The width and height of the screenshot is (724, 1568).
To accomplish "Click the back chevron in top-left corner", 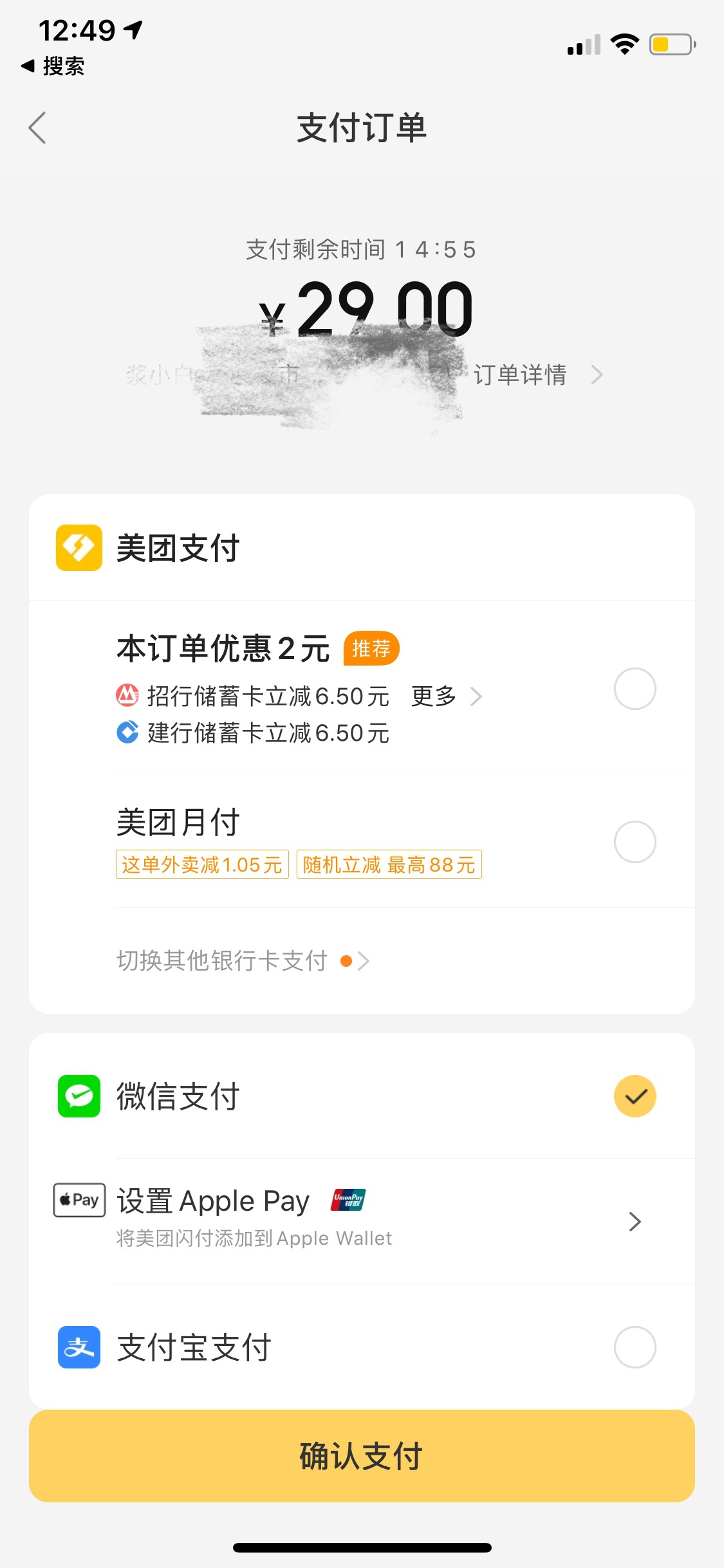I will click(x=37, y=127).
